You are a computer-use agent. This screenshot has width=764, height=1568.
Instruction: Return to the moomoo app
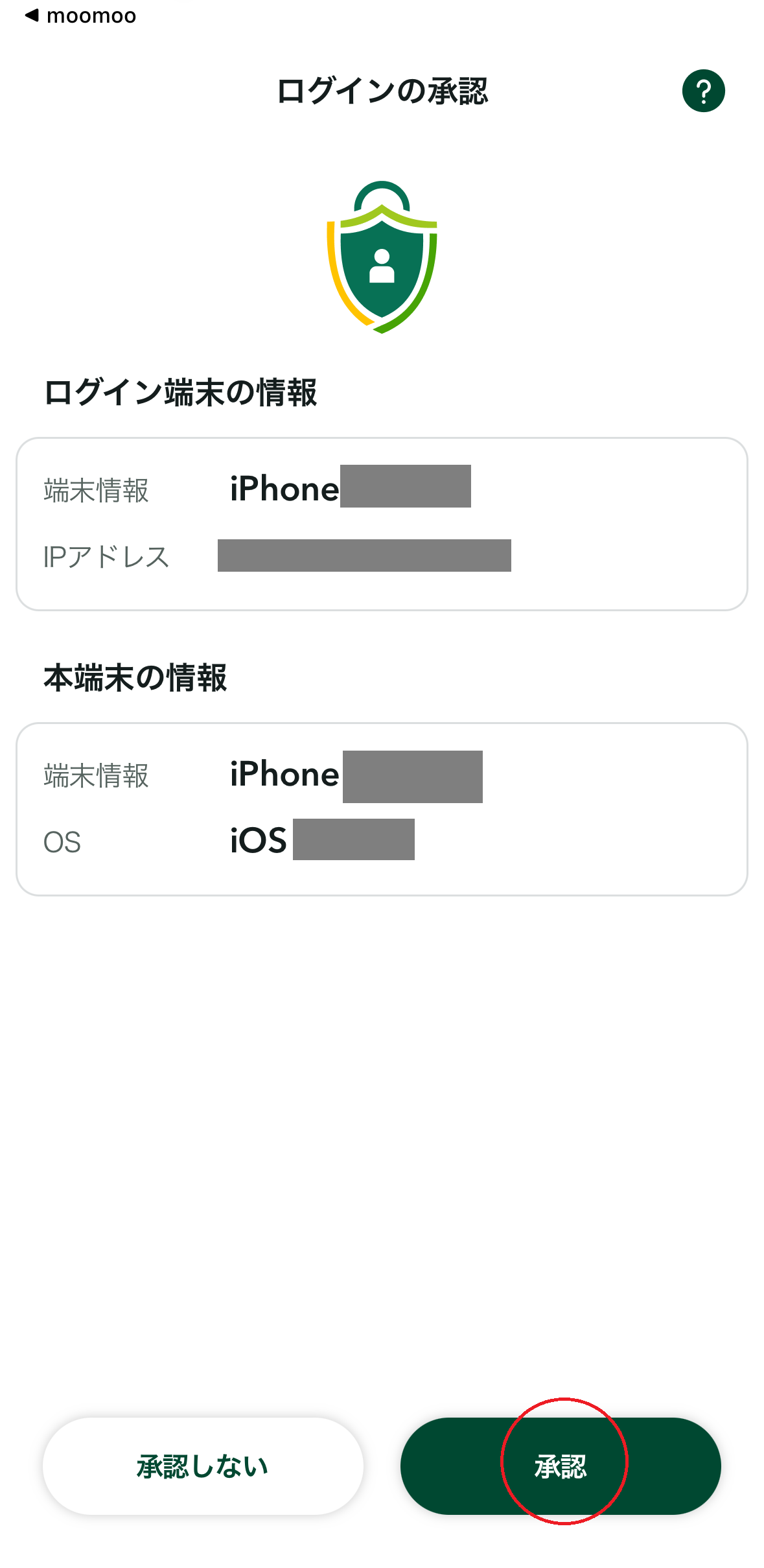click(x=80, y=16)
